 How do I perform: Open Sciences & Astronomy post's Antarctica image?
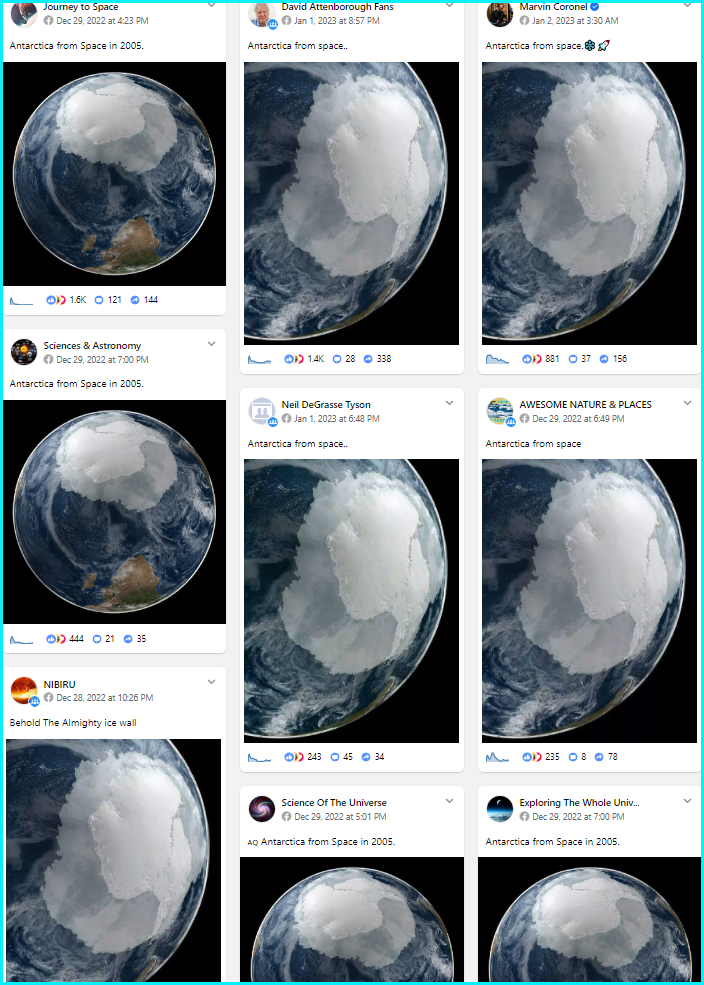tap(114, 512)
